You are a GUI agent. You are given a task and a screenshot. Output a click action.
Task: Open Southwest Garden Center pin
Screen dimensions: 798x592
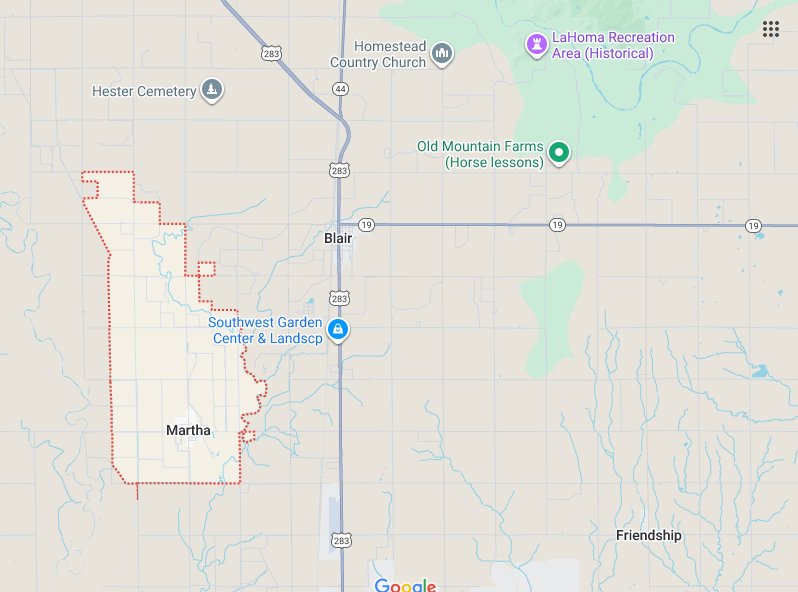coord(339,329)
